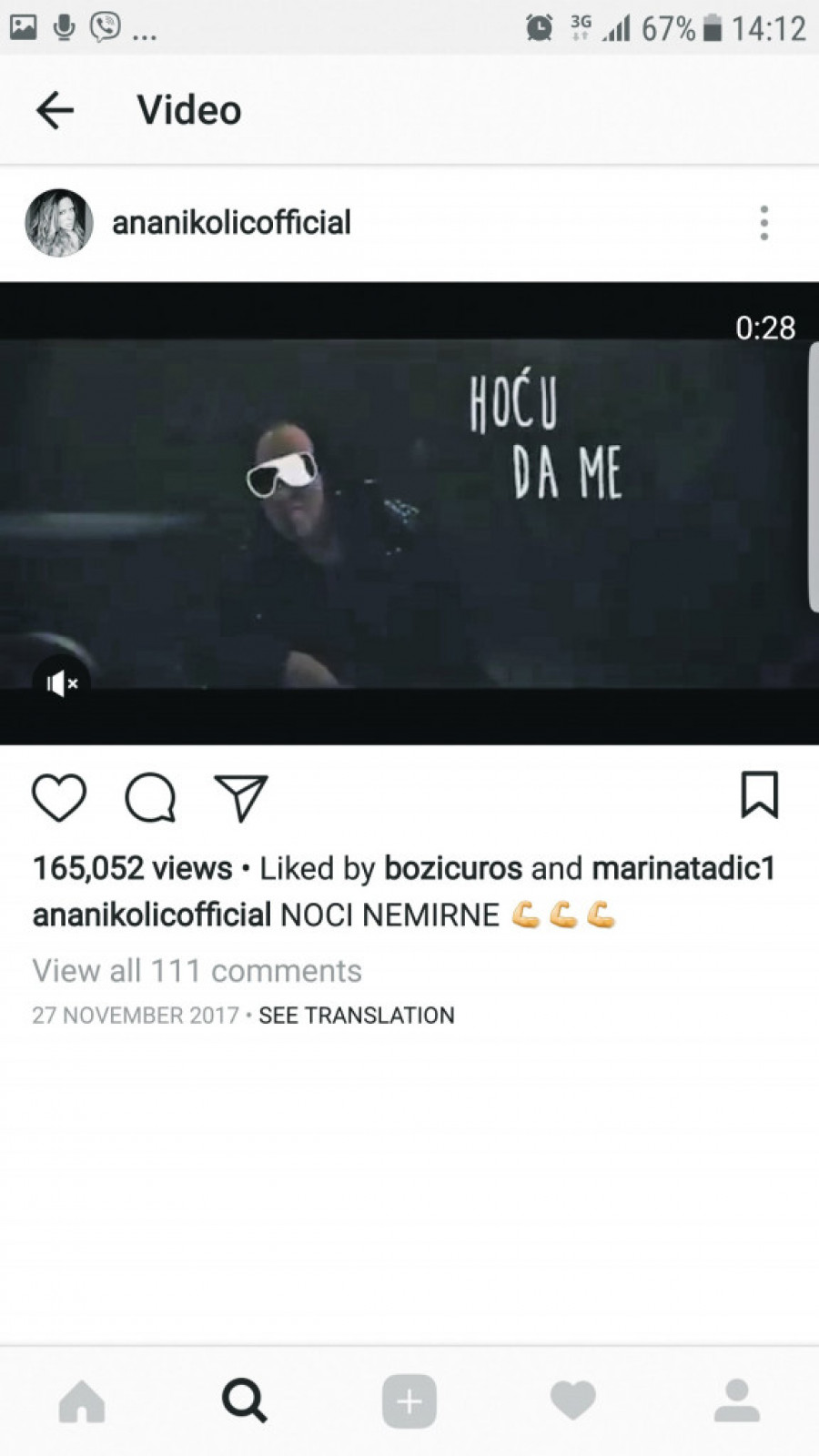Unmute the video sound
The height and width of the screenshot is (1456, 819).
[x=62, y=683]
